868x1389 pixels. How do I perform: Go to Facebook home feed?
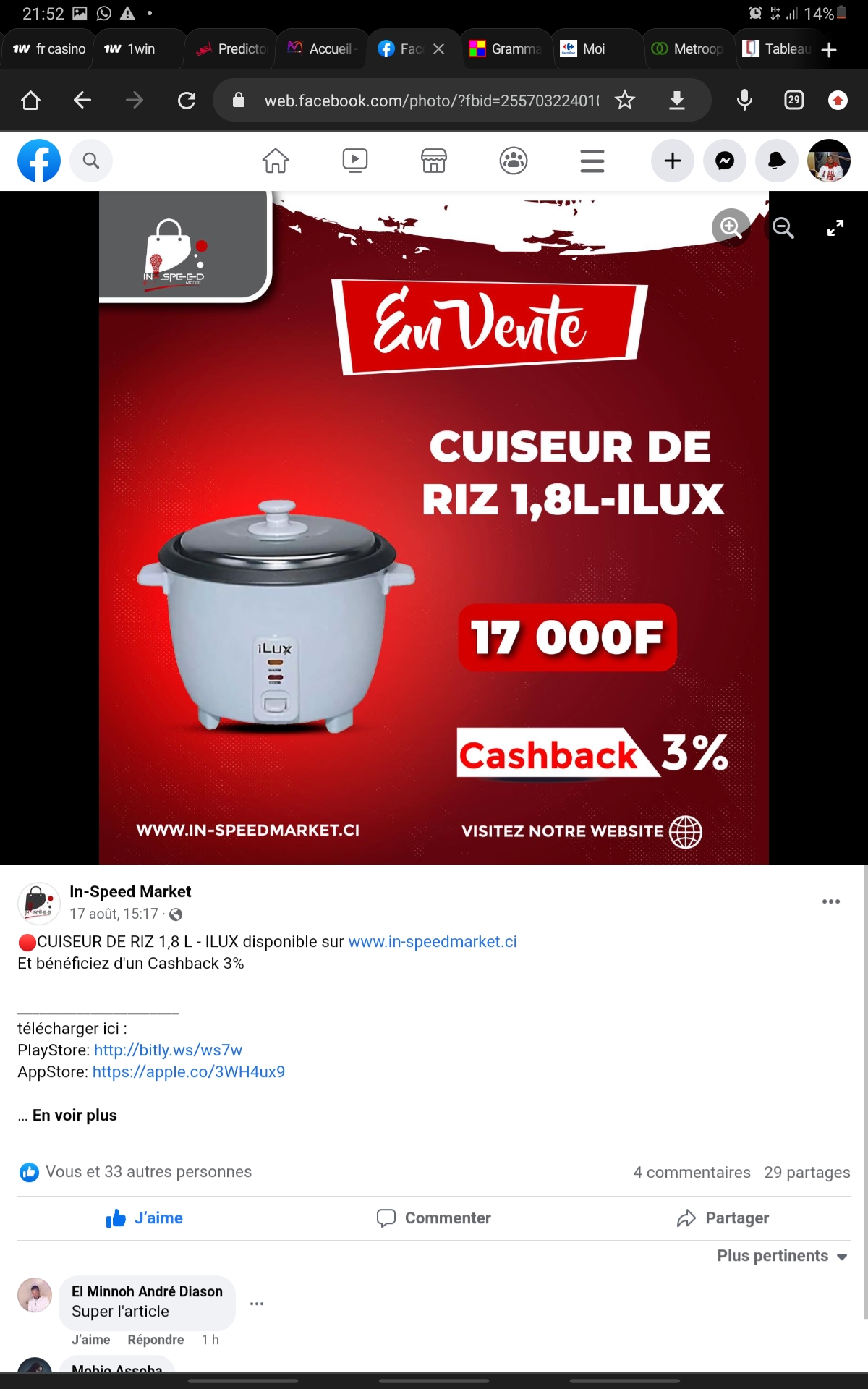coord(276,161)
